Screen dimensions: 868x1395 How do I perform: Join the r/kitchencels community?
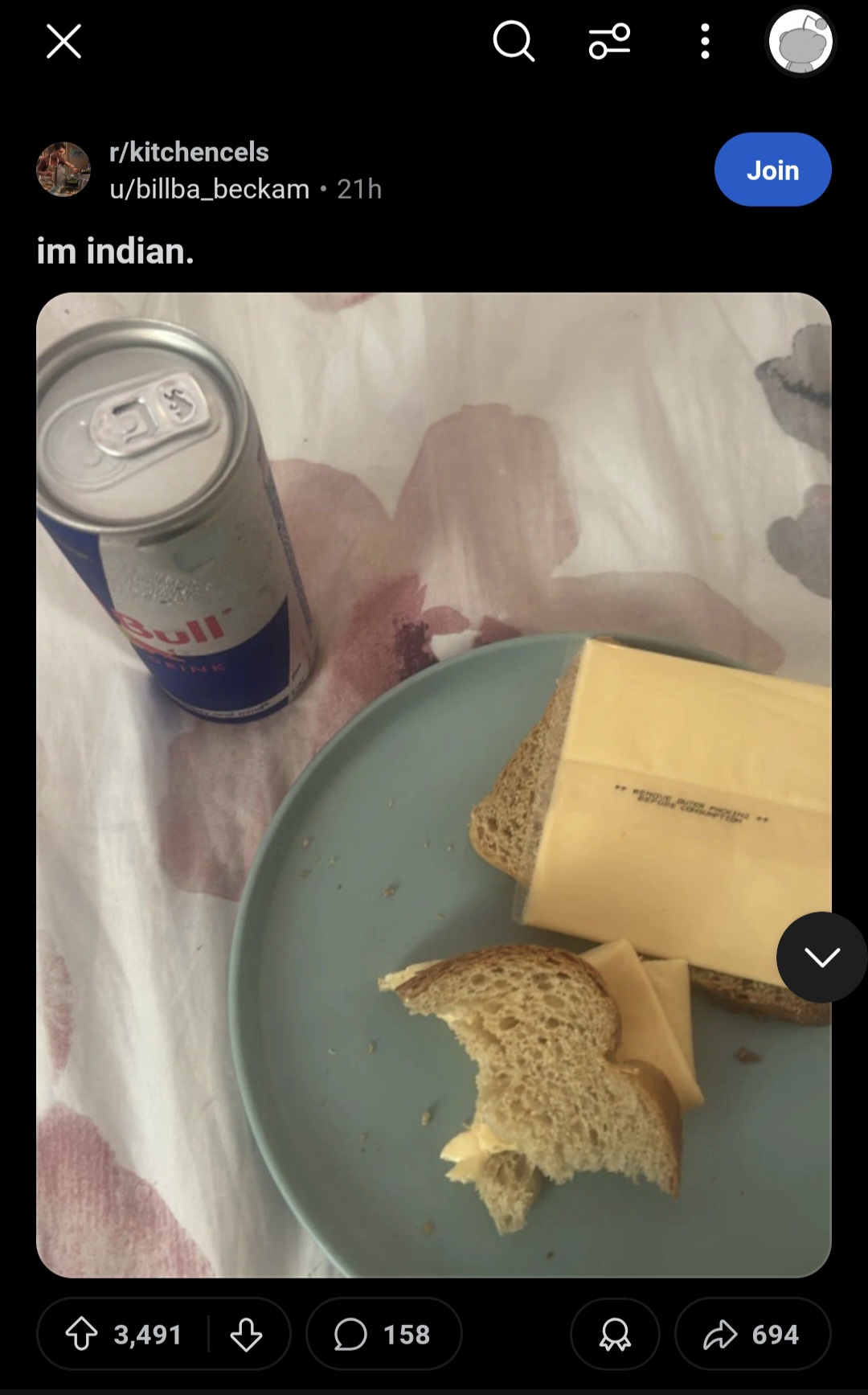click(x=772, y=170)
